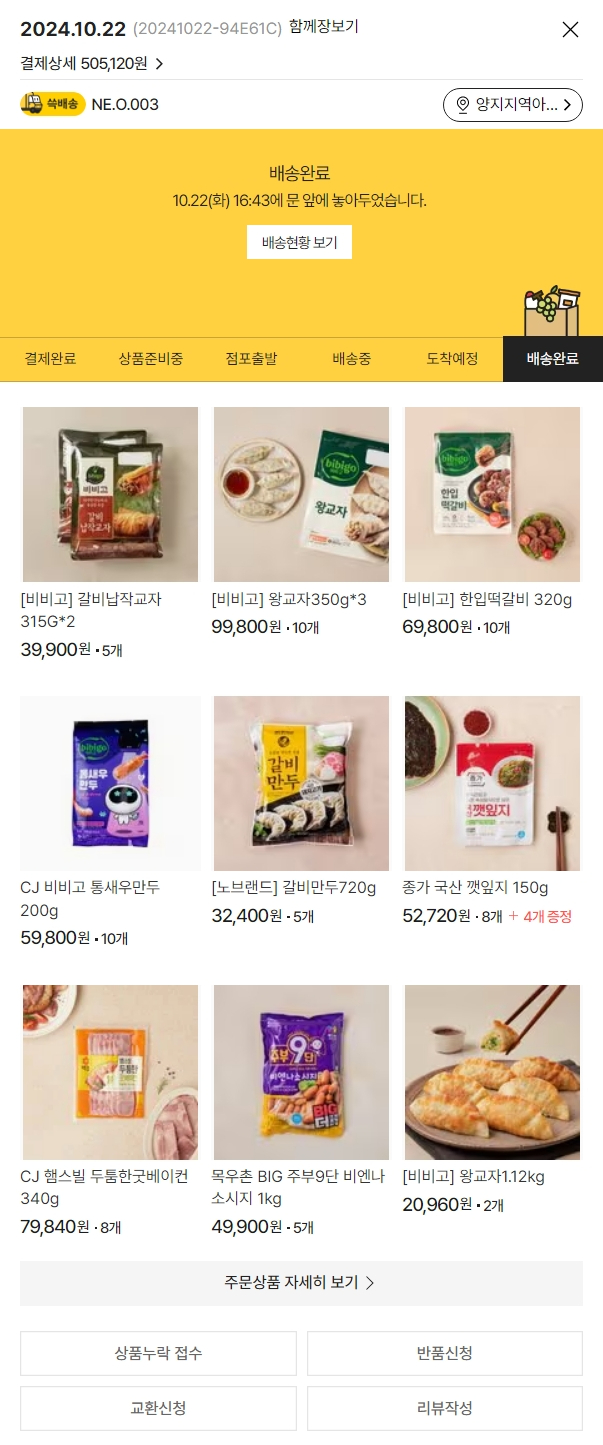This screenshot has height=1445, width=603.
Task: Tap the 배송현황 보기 button
Action: pyautogui.click(x=299, y=242)
